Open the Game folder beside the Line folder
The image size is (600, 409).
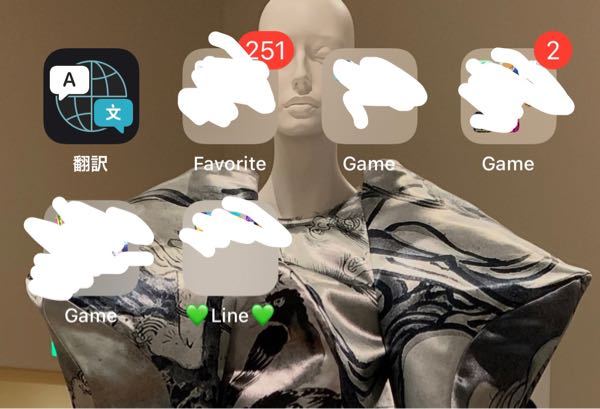91,248
